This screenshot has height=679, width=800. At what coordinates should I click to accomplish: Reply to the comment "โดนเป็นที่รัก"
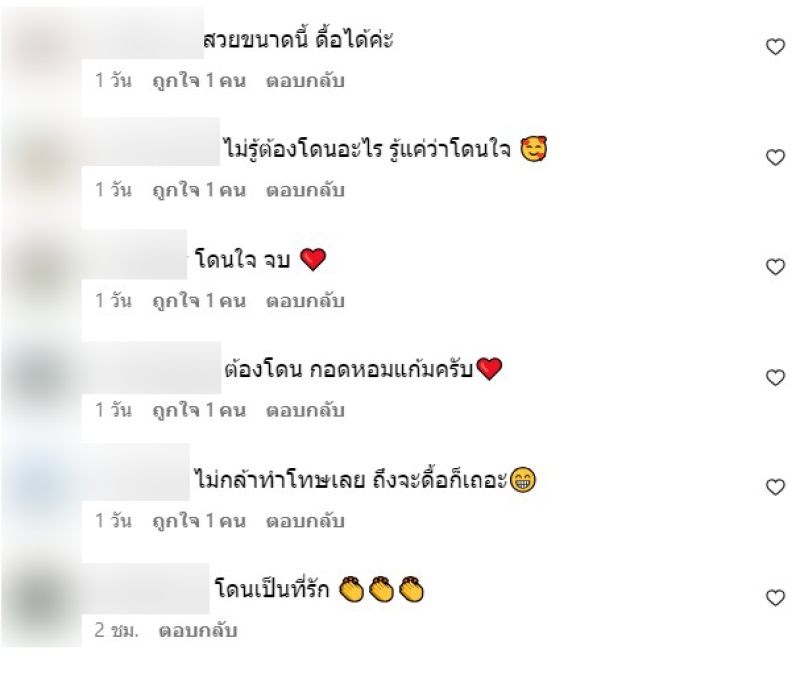click(x=198, y=631)
